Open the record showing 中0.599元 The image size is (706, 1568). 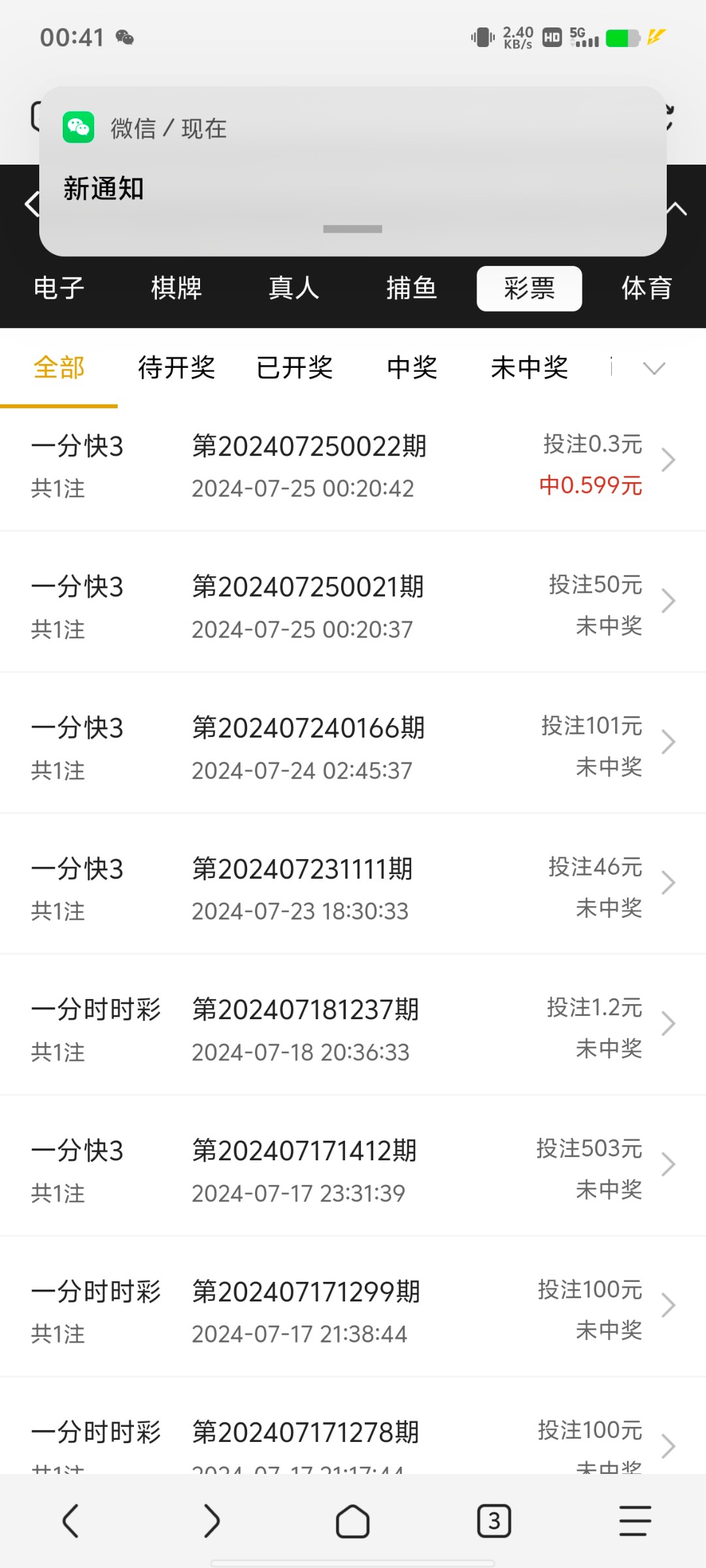353,466
